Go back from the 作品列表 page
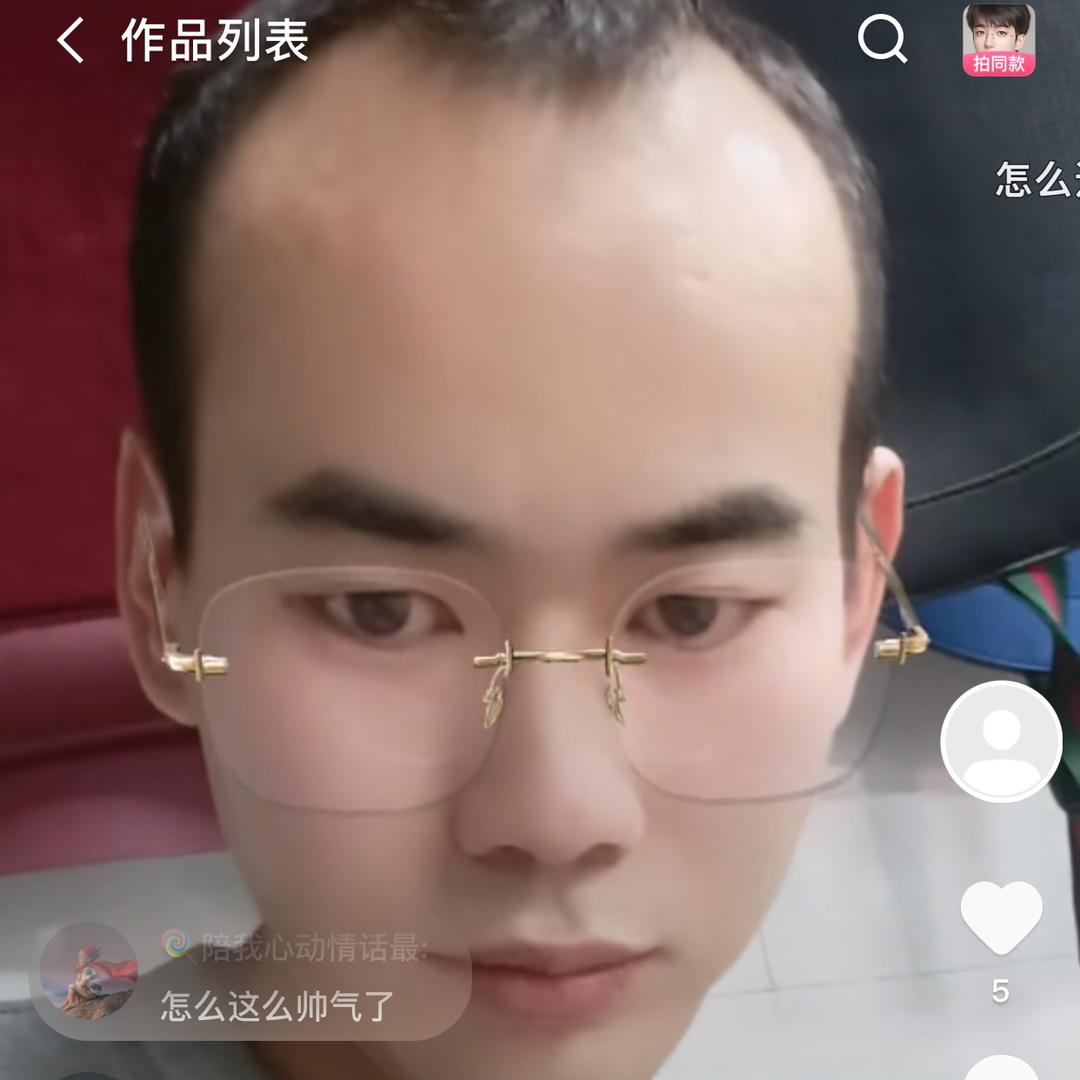 pos(70,42)
